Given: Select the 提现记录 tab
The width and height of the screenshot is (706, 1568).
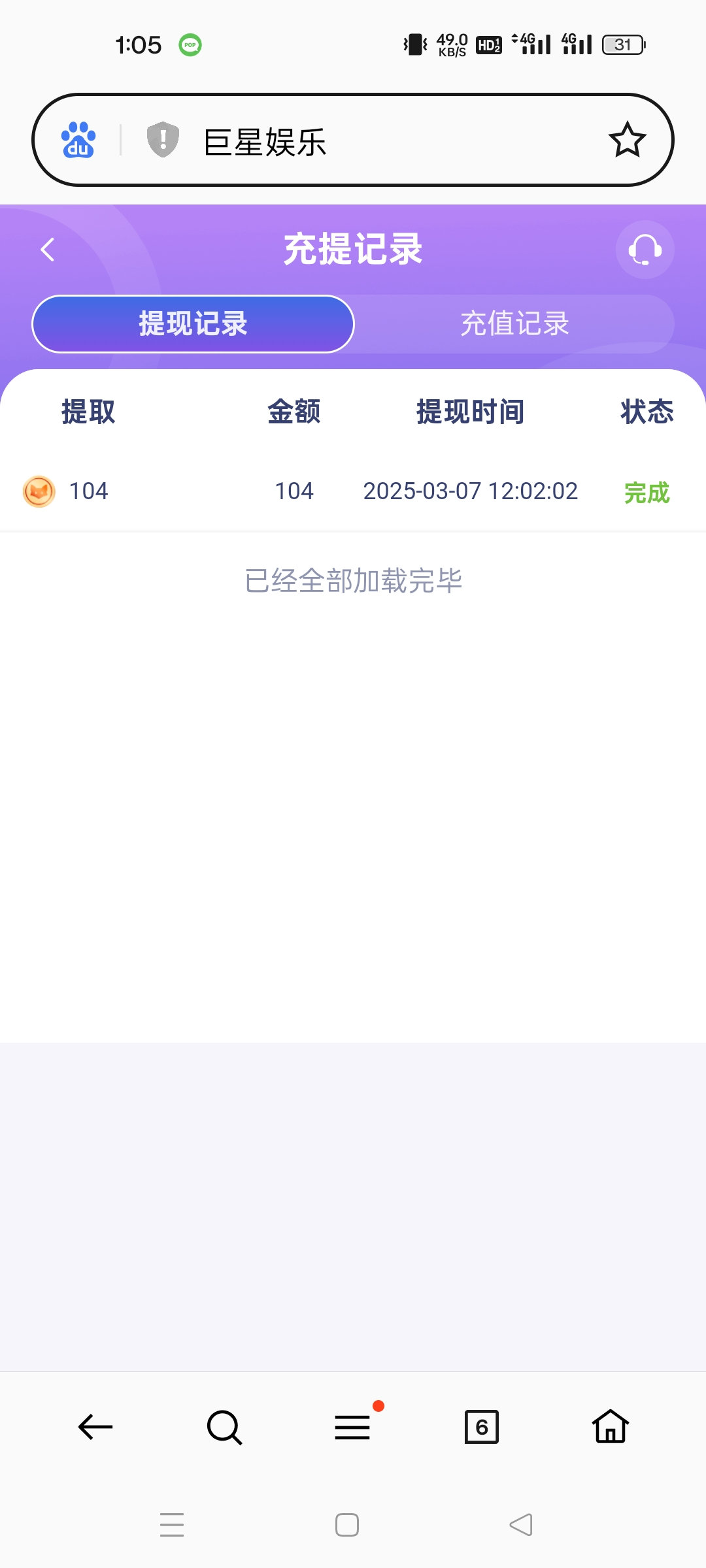Looking at the screenshot, I should pyautogui.click(x=193, y=324).
